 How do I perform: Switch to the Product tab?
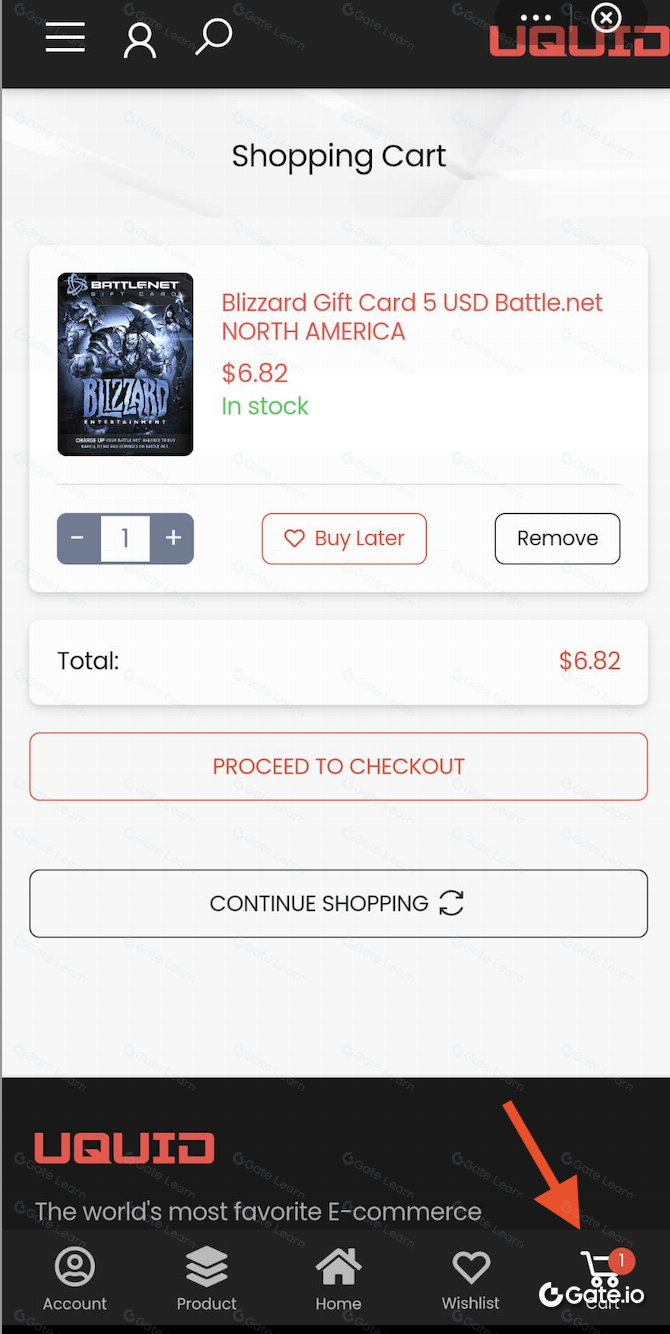tap(206, 1280)
